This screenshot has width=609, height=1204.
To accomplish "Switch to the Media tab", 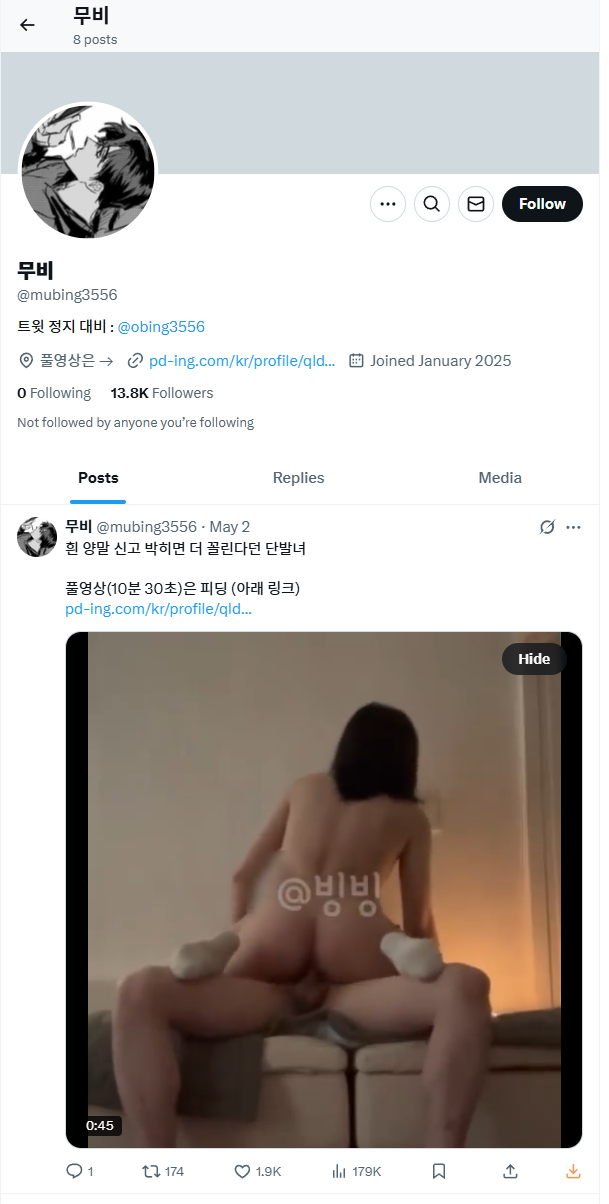I will [500, 478].
